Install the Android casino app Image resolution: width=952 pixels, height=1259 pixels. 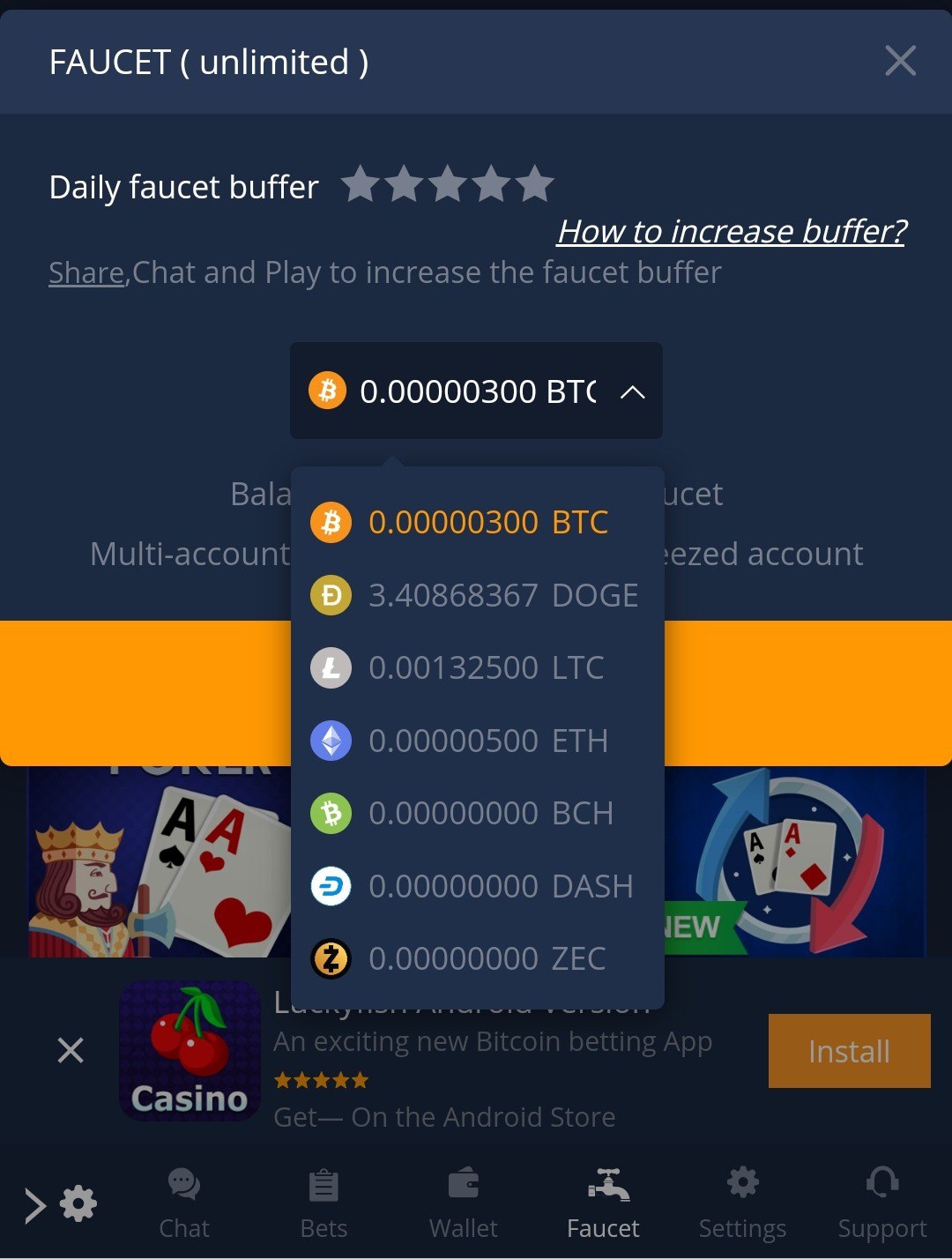(x=849, y=1051)
